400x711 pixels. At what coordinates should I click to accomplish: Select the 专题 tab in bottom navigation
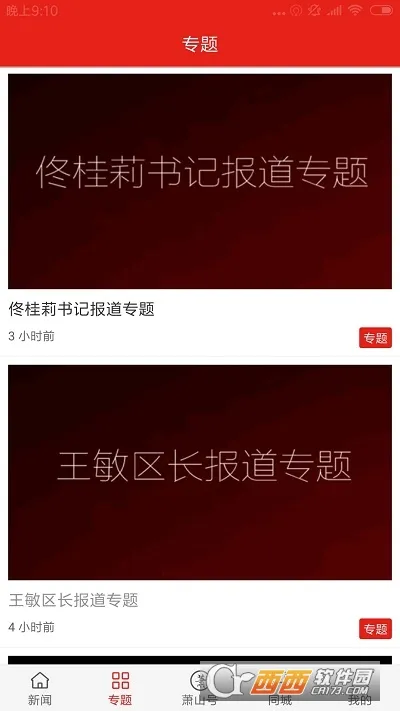point(120,688)
